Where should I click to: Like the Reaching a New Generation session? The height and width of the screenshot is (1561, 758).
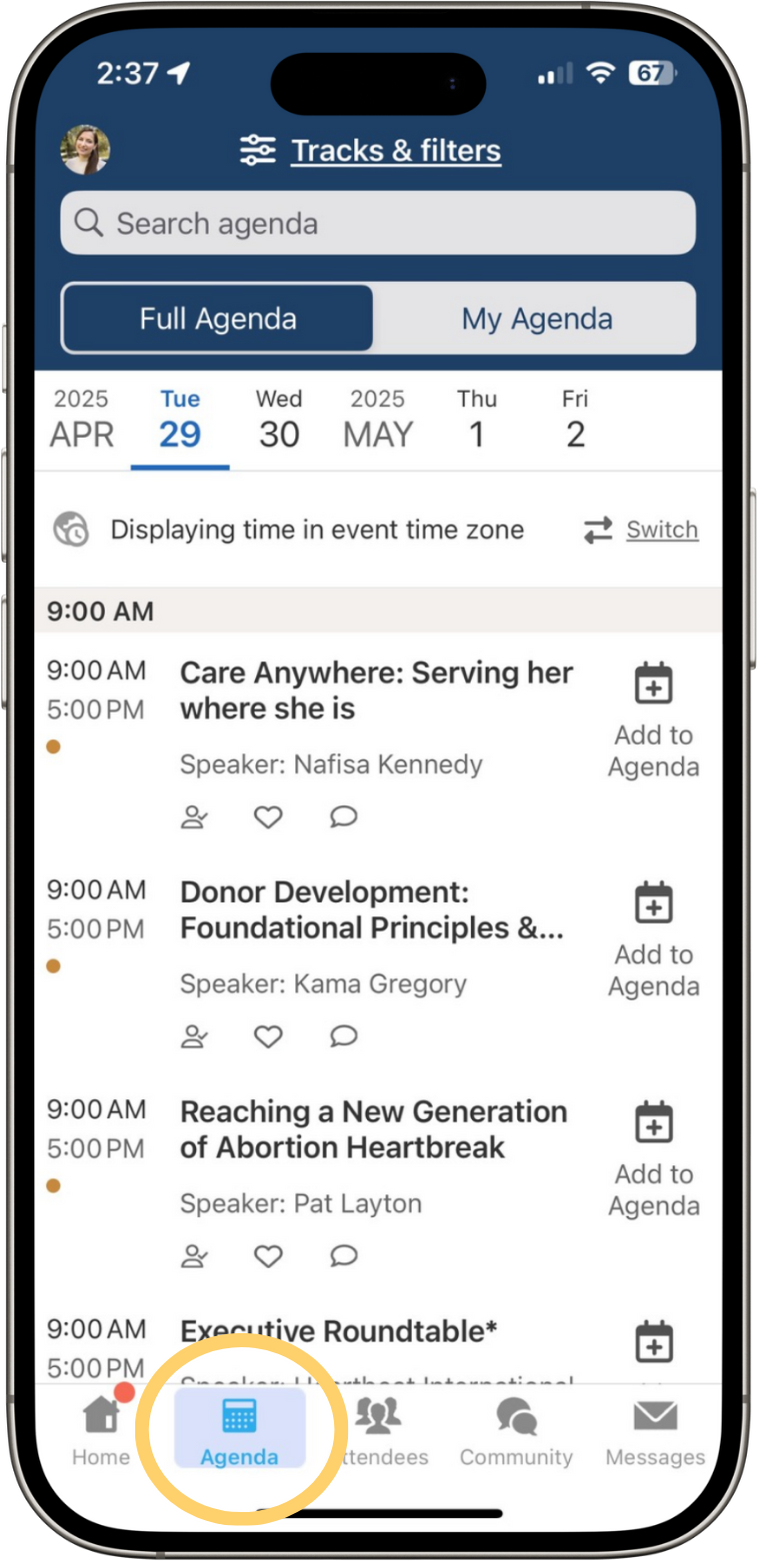pos(267,1256)
